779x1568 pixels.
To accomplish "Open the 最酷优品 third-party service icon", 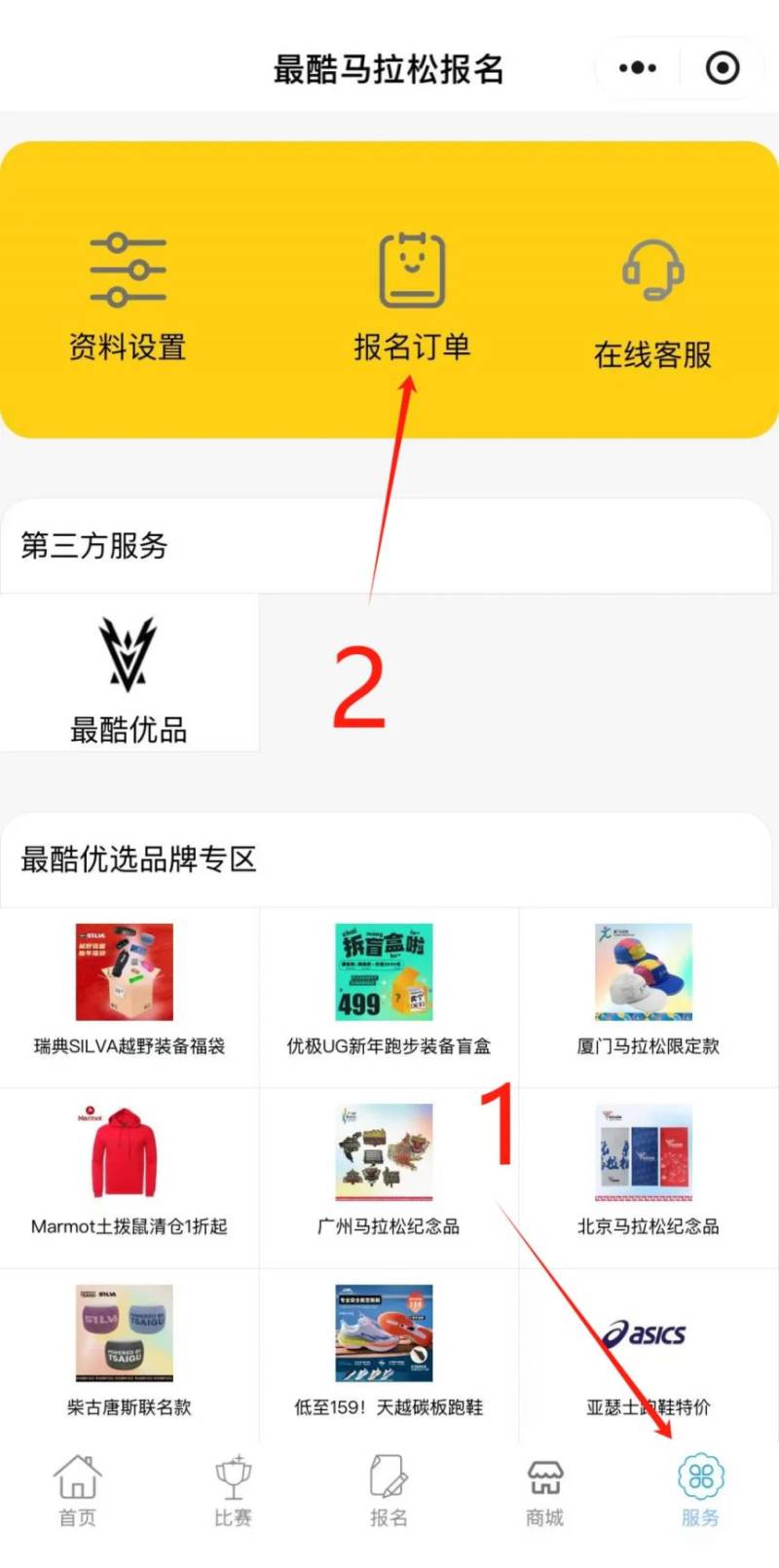I will coord(128,672).
